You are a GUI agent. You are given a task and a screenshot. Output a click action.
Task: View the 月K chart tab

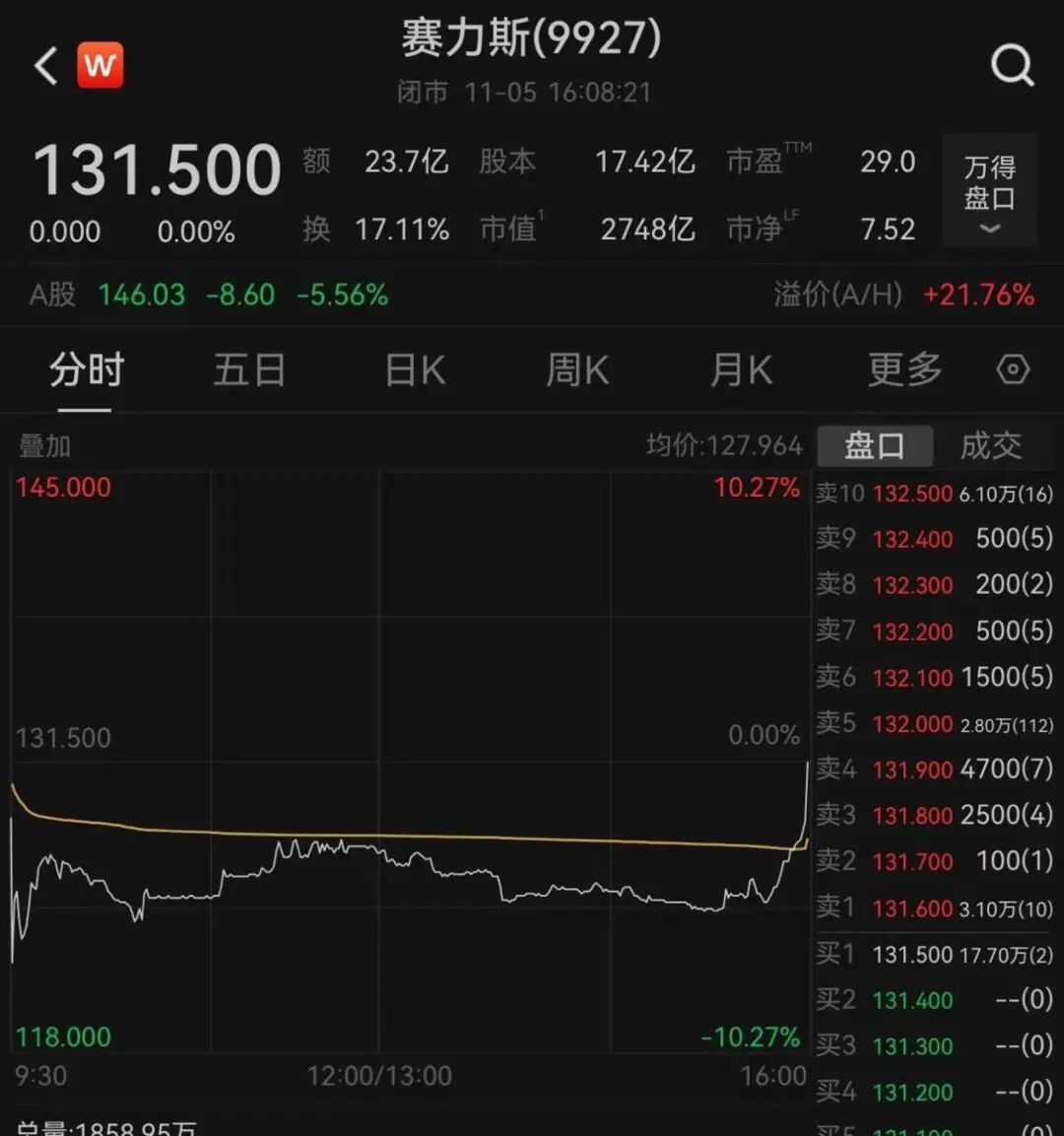tap(741, 371)
